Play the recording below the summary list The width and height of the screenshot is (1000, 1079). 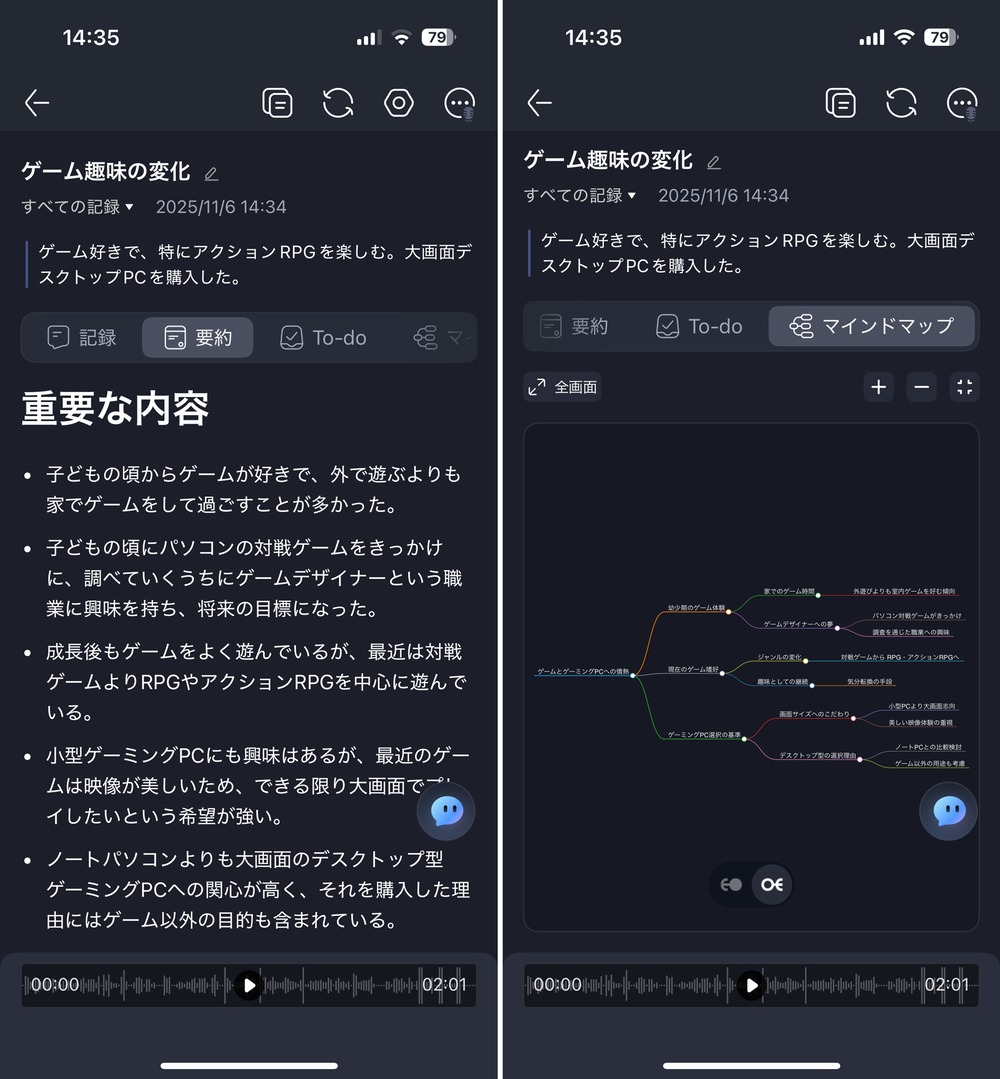(x=249, y=985)
